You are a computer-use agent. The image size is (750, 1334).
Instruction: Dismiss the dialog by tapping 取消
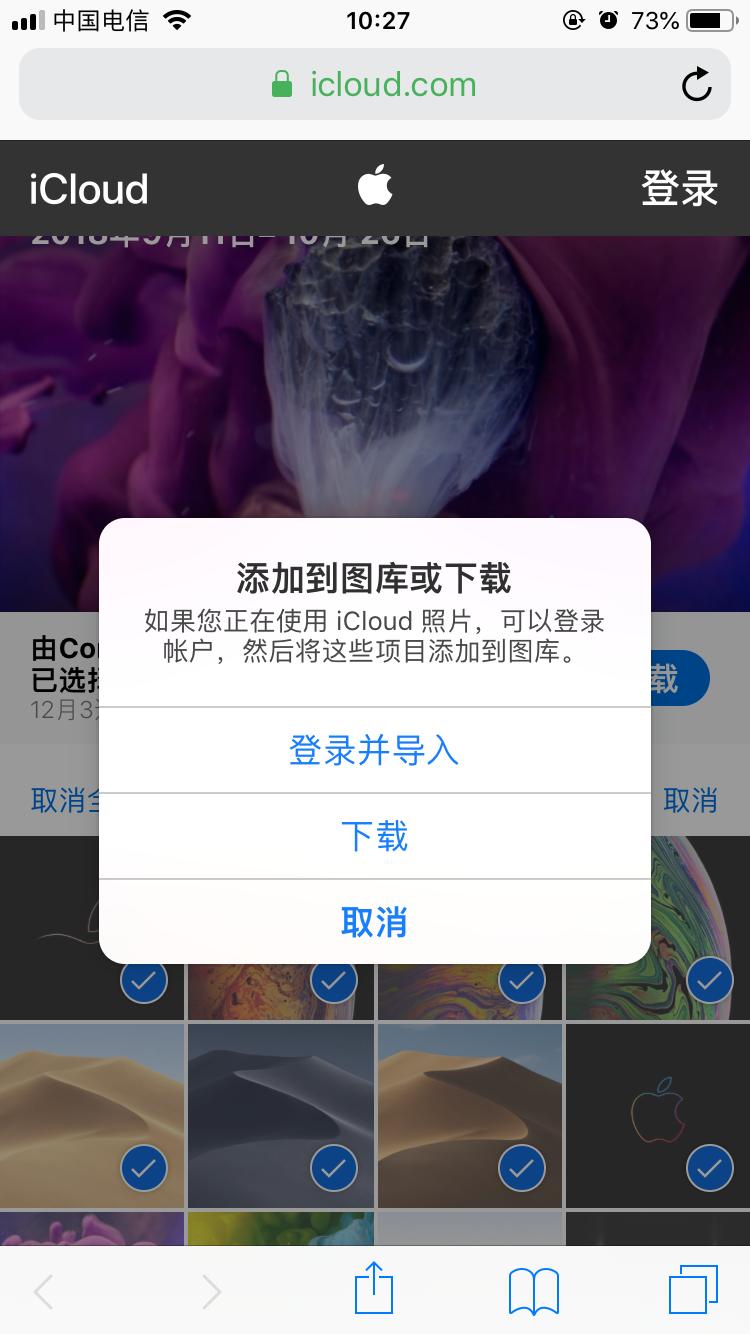tap(374, 923)
